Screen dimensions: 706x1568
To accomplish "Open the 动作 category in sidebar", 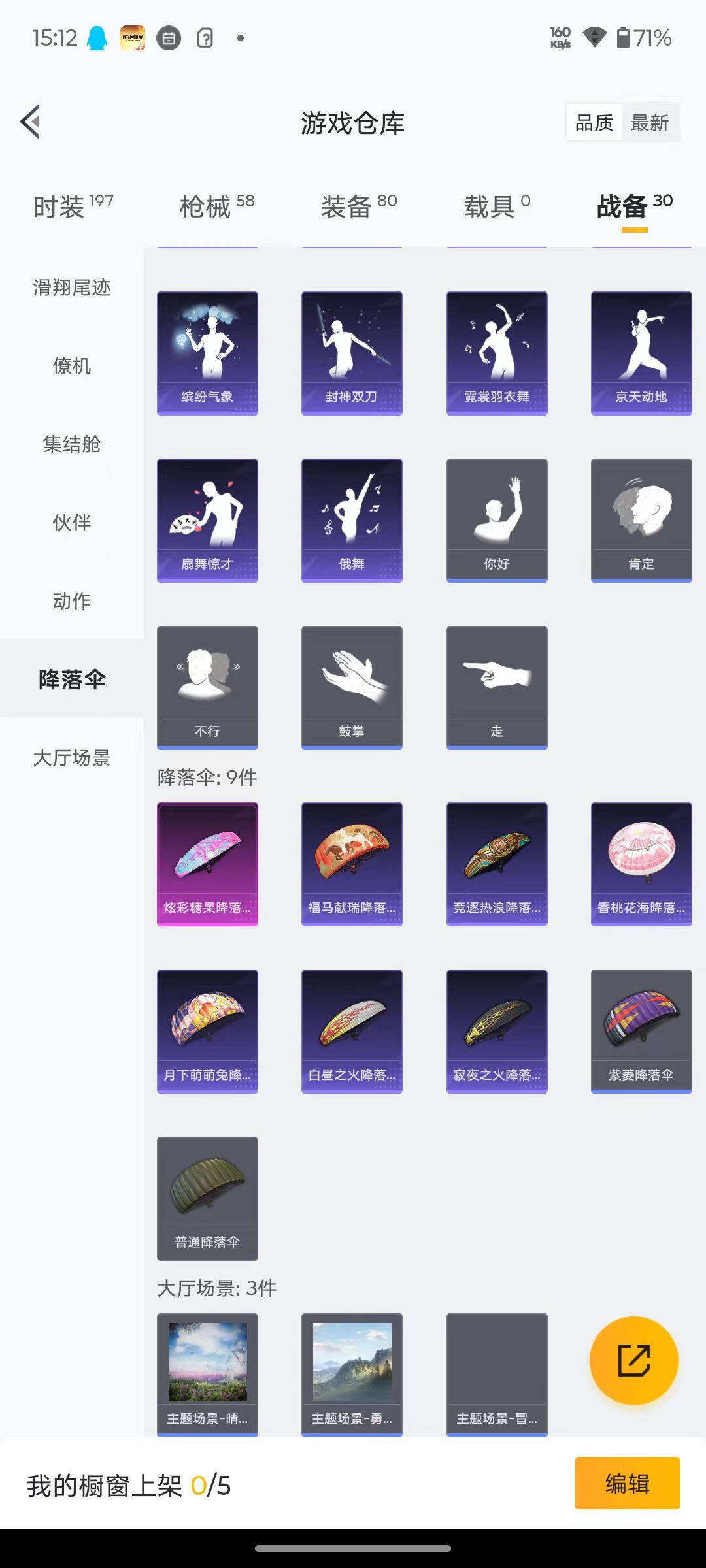I will (72, 601).
